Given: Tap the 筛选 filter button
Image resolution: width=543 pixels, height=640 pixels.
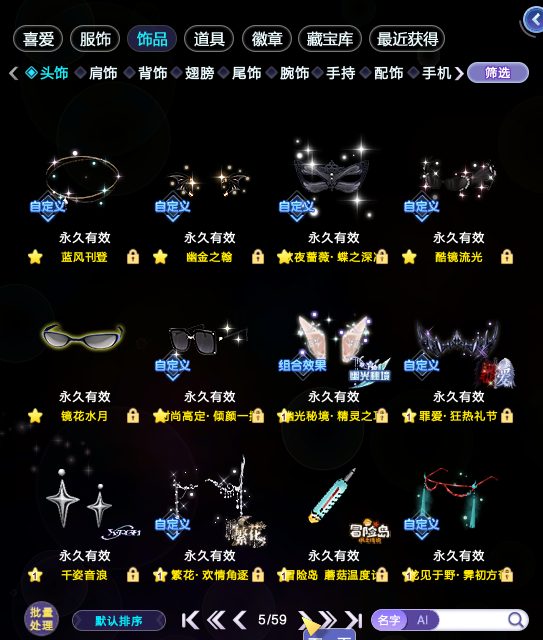Looking at the screenshot, I should (498, 73).
